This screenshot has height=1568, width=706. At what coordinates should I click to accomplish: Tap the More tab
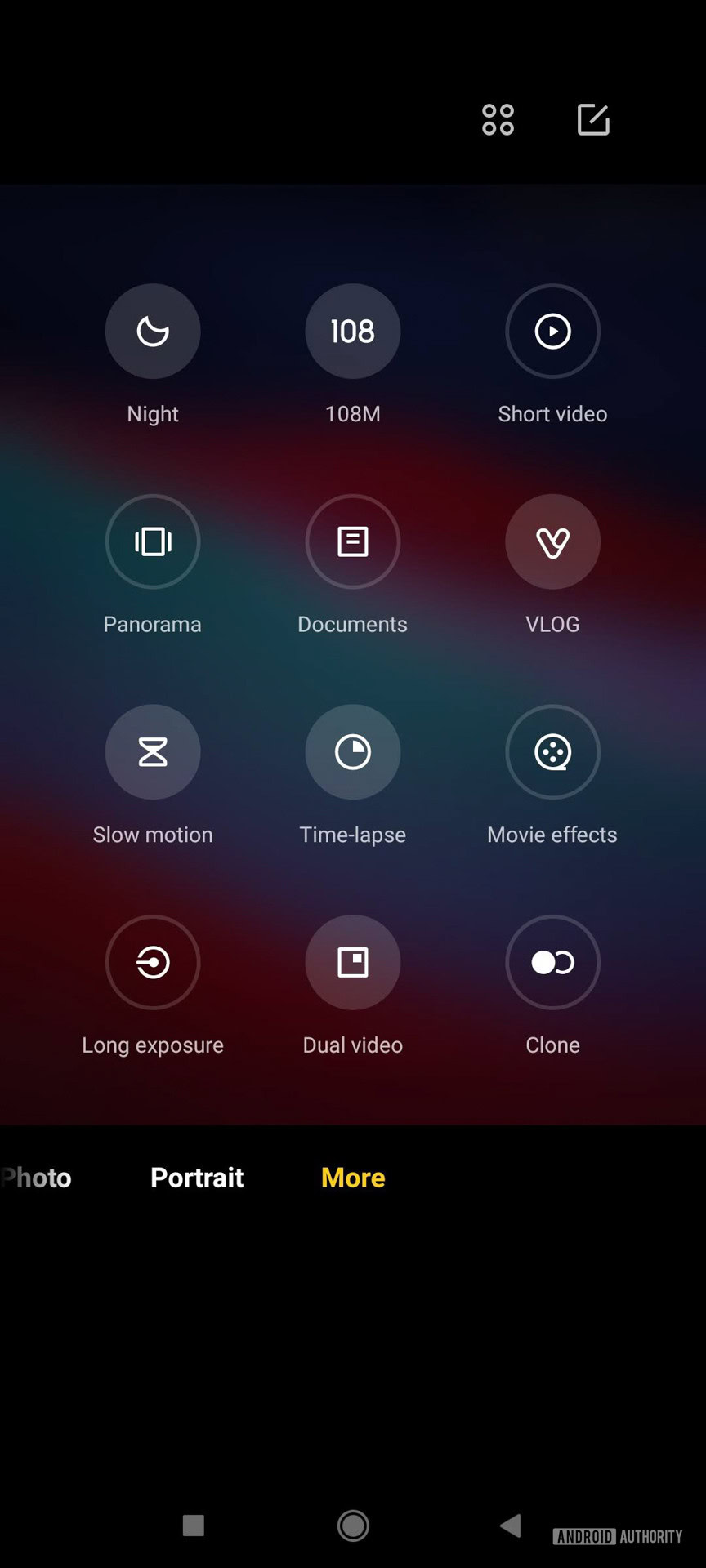click(353, 1178)
